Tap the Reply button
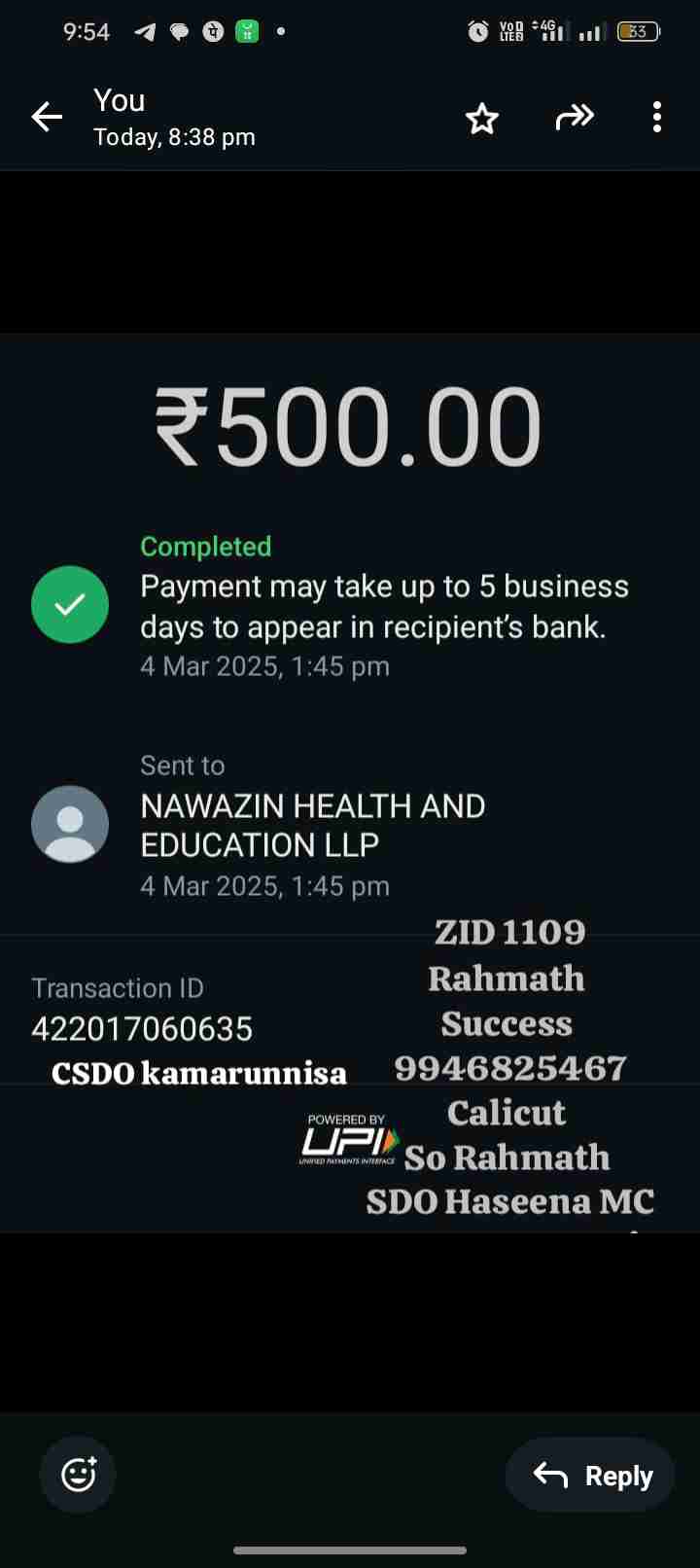This screenshot has height=1568, width=700. pyautogui.click(x=591, y=1475)
